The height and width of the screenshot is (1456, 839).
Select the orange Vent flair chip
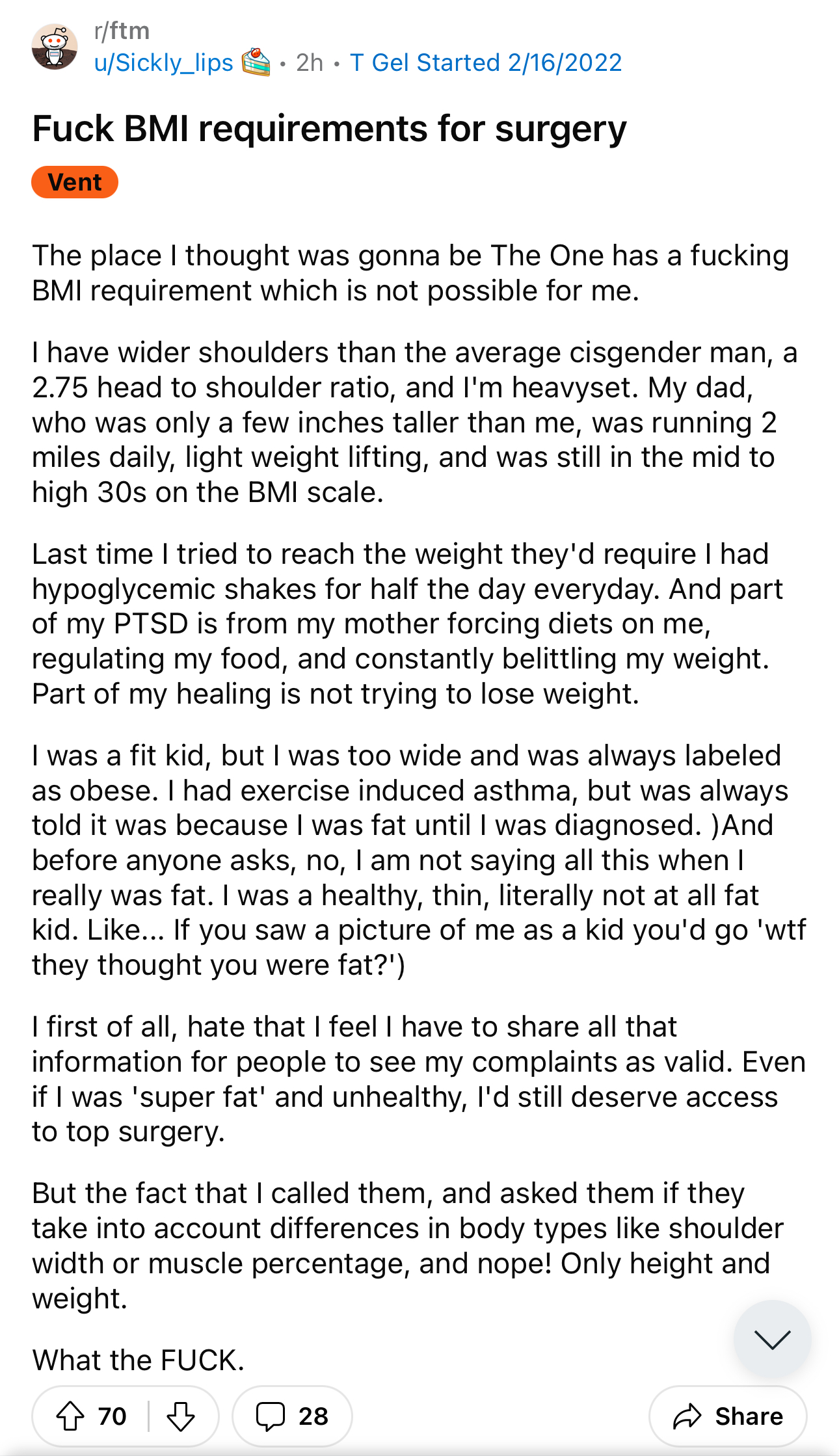tap(75, 182)
